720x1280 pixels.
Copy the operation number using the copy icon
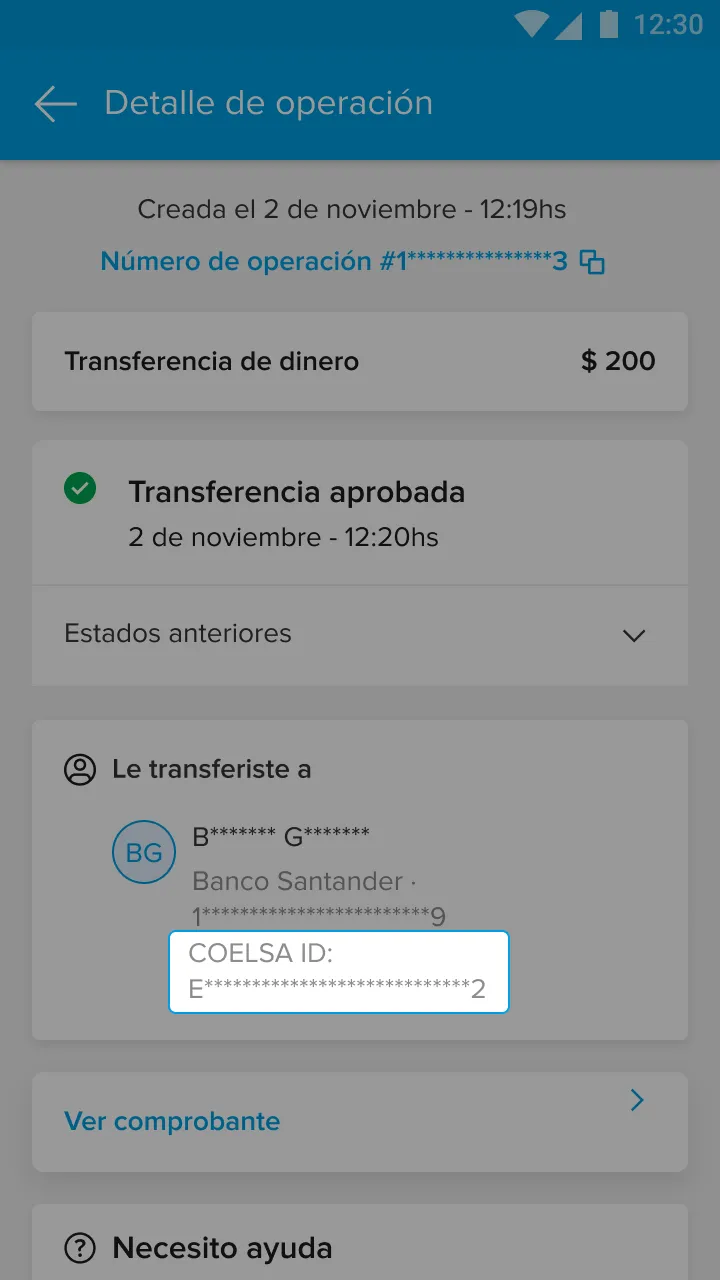click(594, 261)
